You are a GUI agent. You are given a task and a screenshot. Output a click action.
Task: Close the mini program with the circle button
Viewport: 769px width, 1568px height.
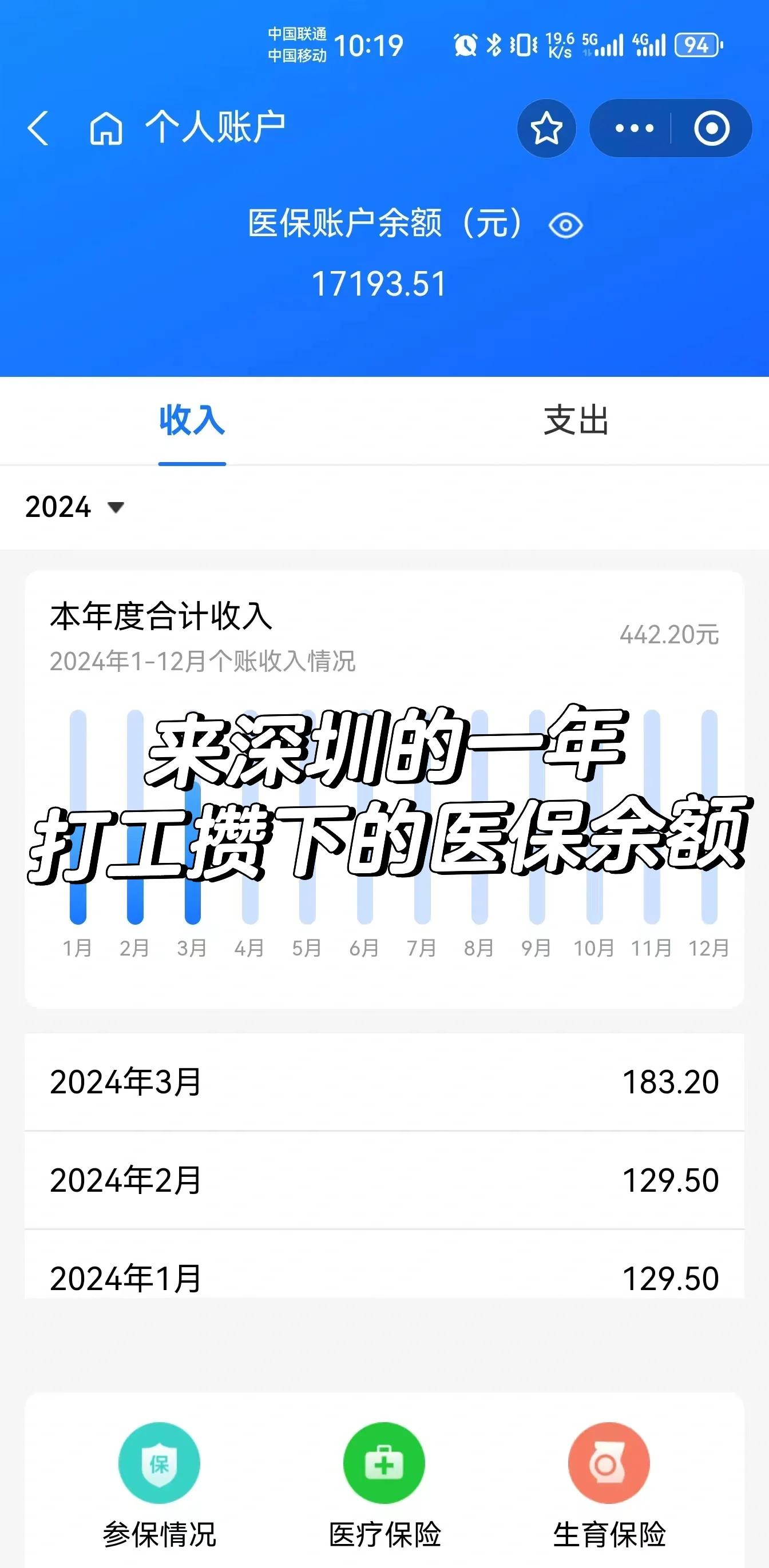click(x=711, y=129)
